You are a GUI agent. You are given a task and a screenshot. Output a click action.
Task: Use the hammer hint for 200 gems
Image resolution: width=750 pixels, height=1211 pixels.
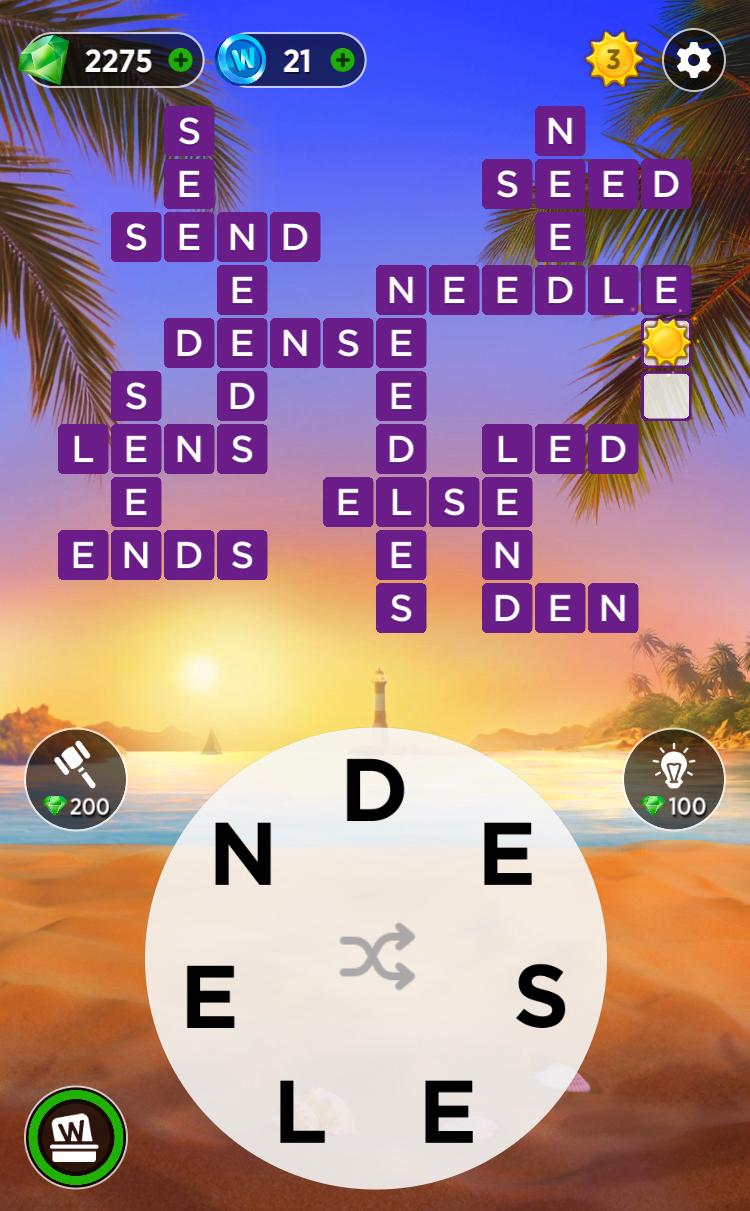(x=76, y=780)
